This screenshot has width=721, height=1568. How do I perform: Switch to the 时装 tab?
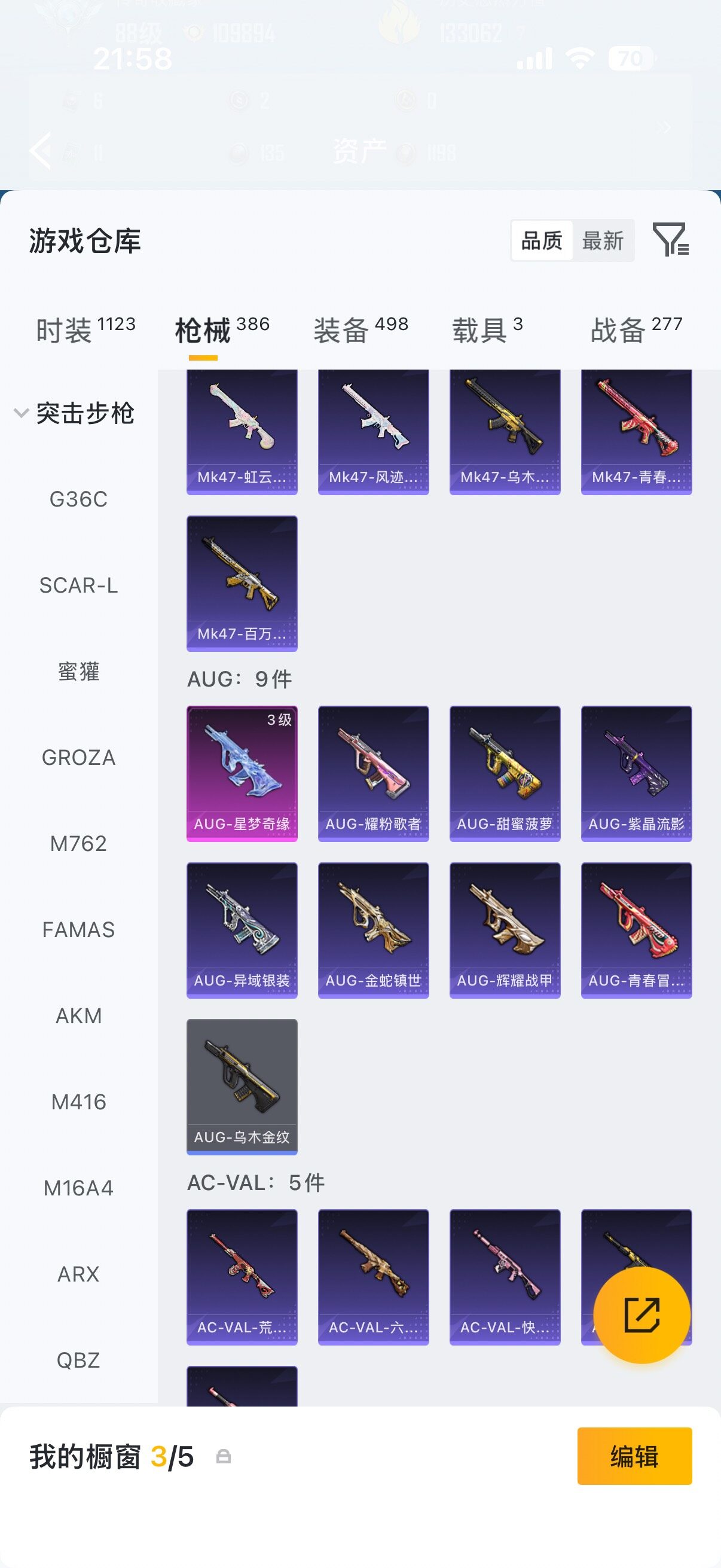pyautogui.click(x=85, y=330)
